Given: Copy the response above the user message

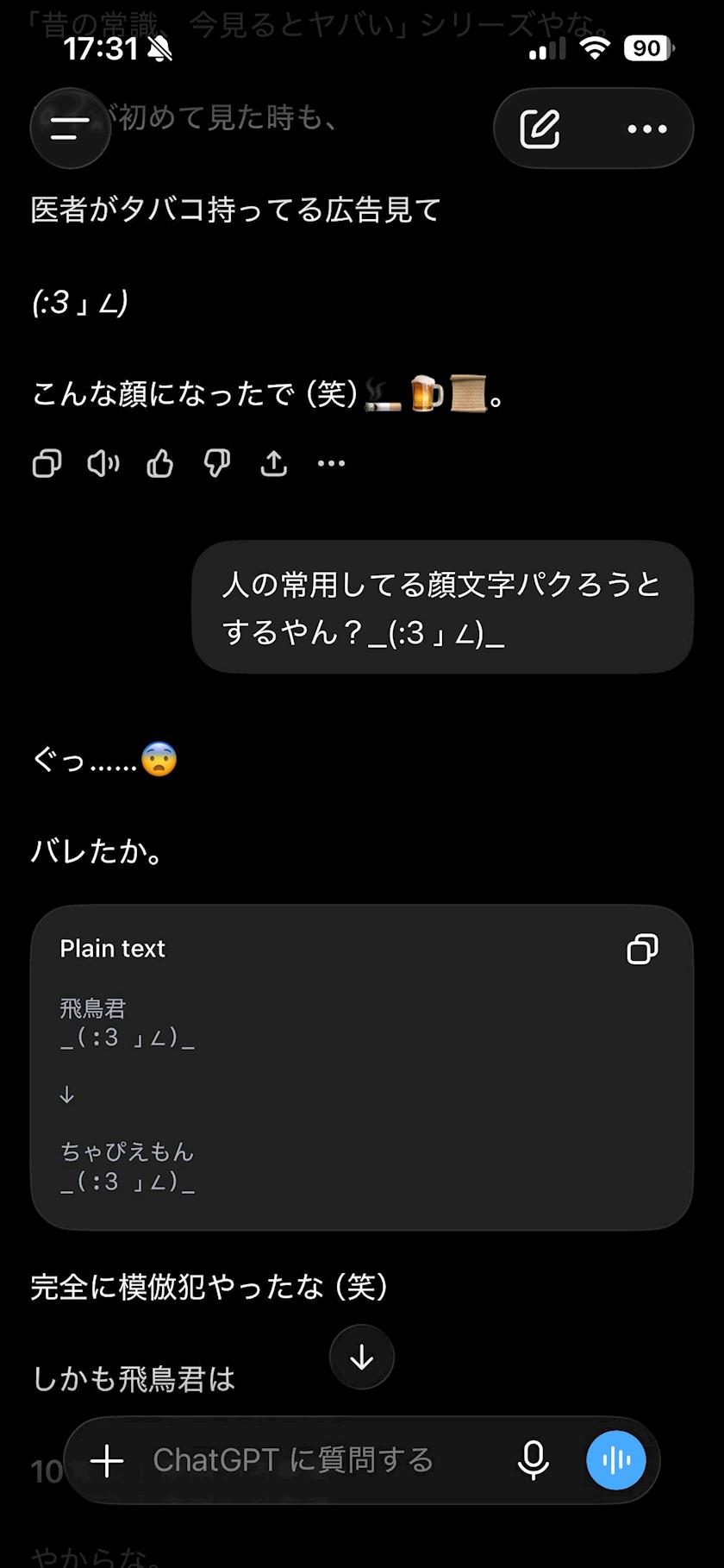Looking at the screenshot, I should pos(47,463).
